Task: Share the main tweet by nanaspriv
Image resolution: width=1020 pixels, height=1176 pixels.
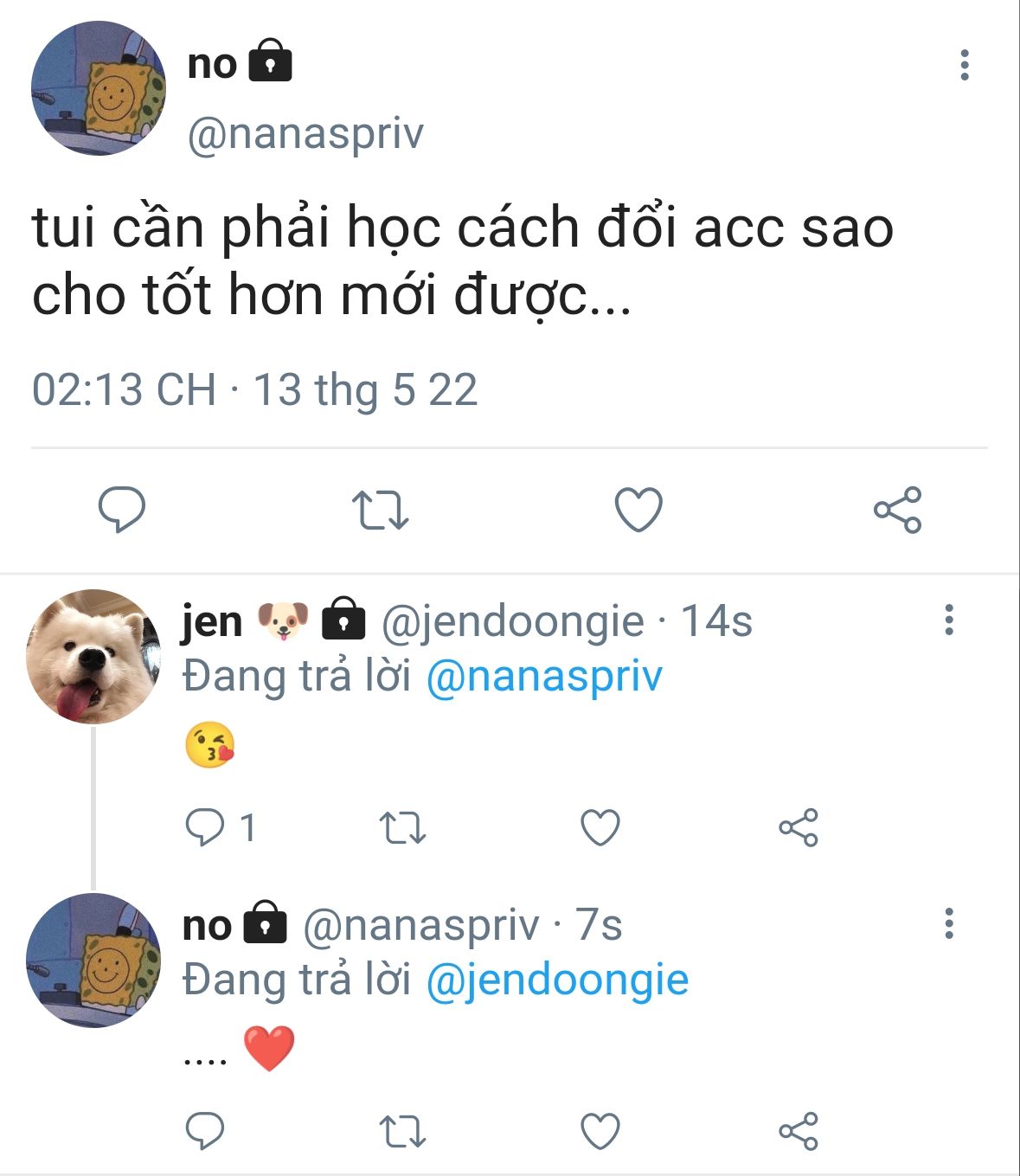Action: click(x=898, y=509)
